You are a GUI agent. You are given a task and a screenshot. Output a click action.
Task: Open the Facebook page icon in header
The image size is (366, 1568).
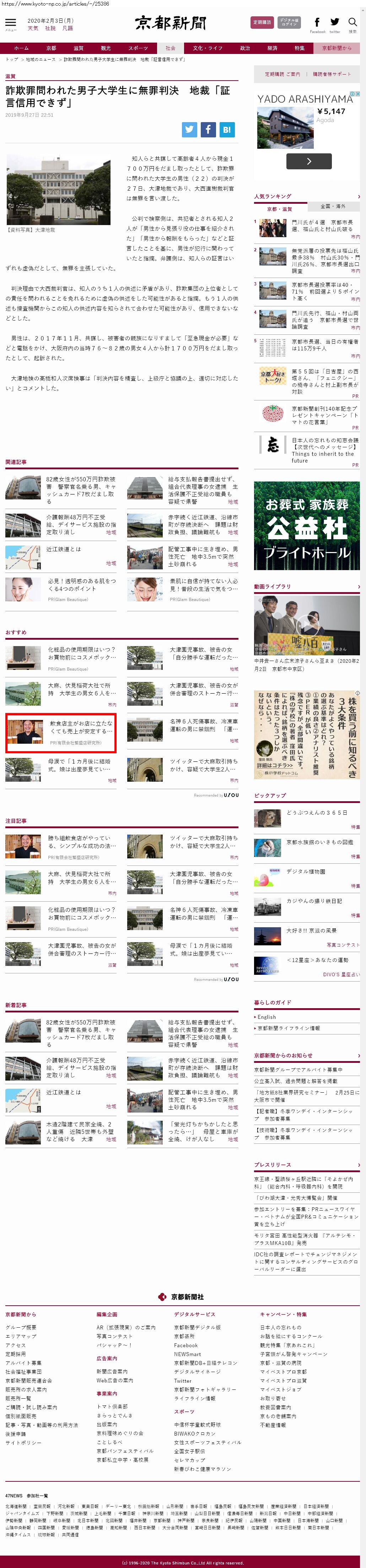click(317, 22)
